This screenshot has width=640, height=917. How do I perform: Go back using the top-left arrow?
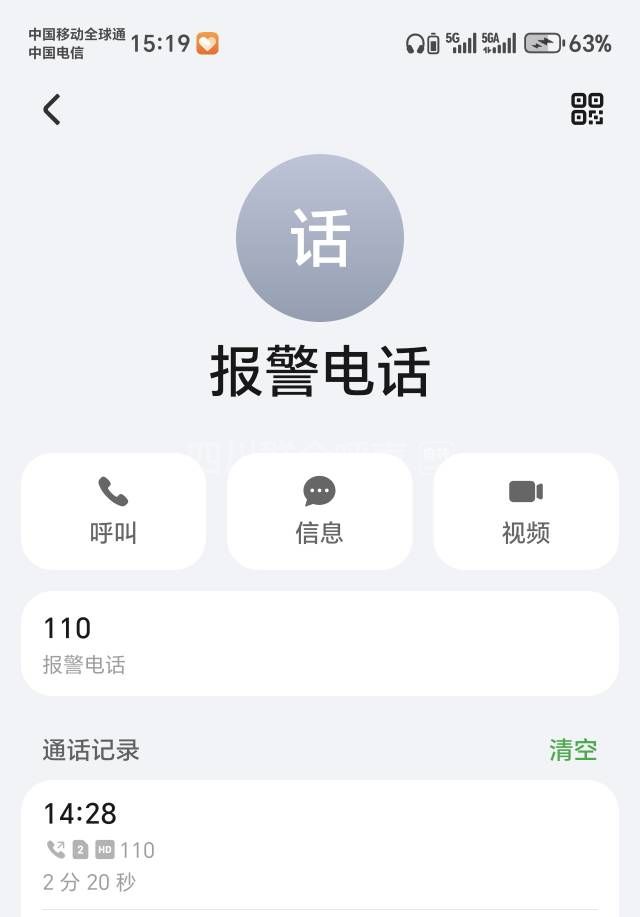[x=52, y=109]
